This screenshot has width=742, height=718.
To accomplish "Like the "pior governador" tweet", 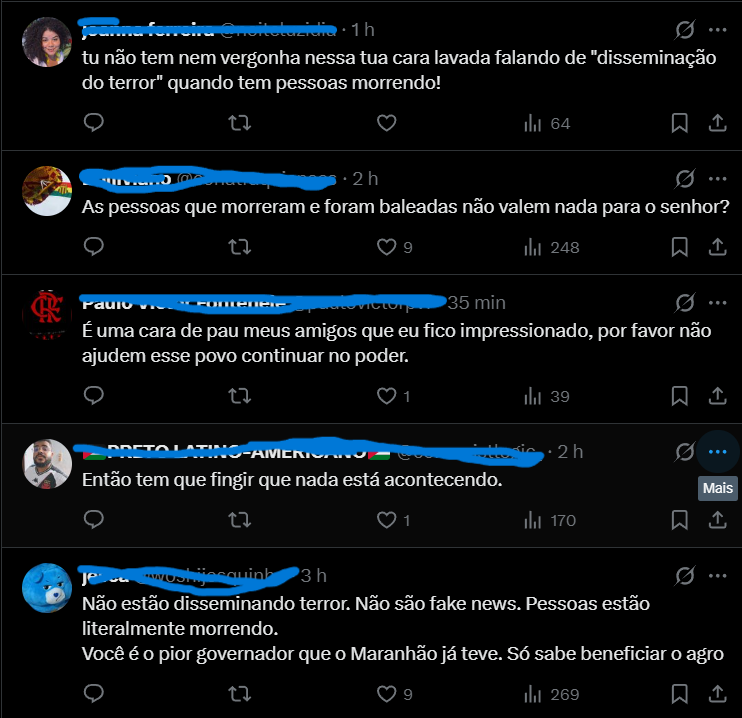I will click(387, 694).
